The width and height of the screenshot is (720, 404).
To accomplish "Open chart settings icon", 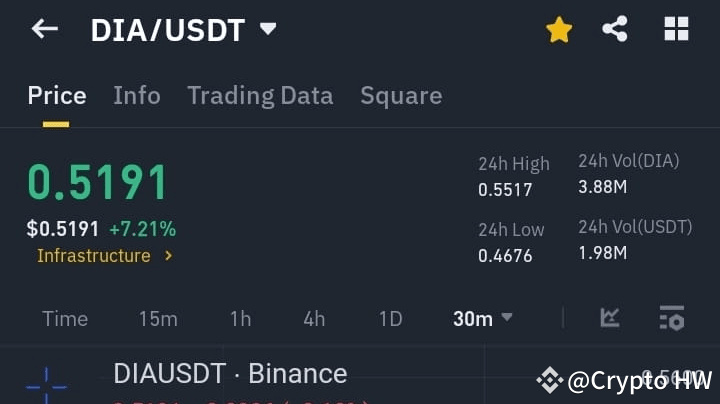I will click(x=672, y=318).
